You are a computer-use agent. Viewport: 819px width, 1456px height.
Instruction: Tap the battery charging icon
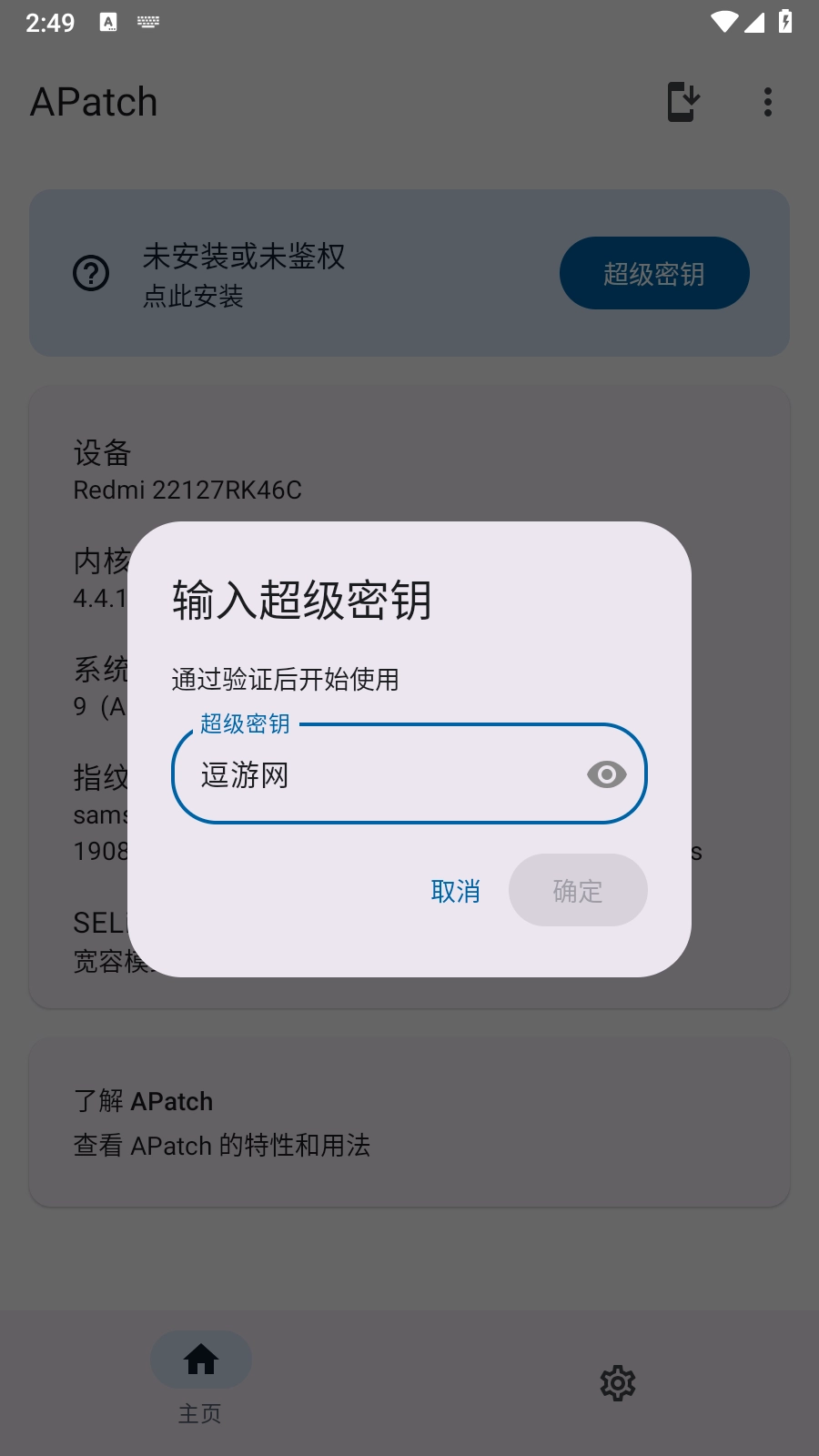pyautogui.click(x=784, y=20)
